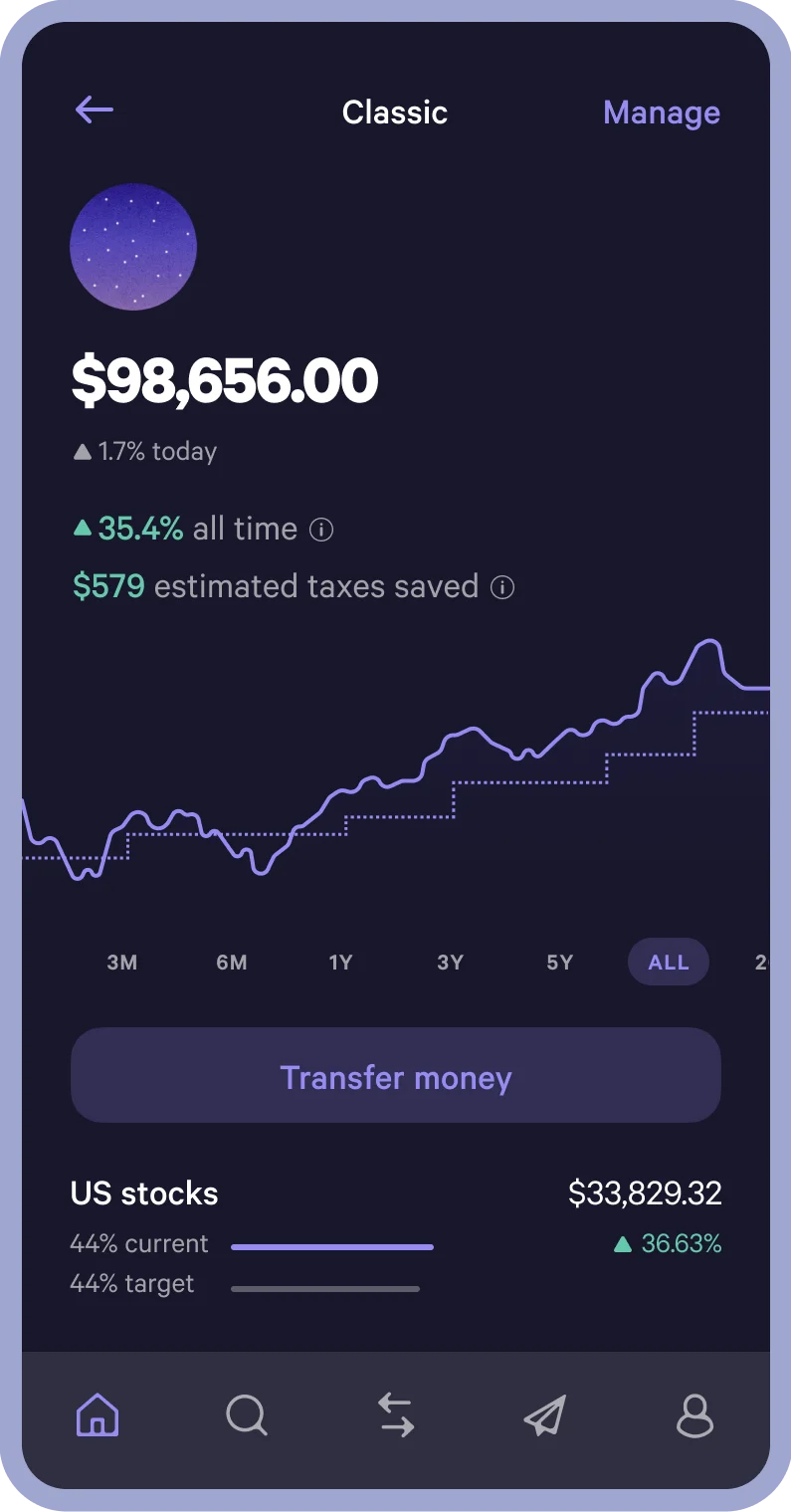Switch to the 6M chart range
This screenshot has width=791, height=1512.
click(232, 962)
